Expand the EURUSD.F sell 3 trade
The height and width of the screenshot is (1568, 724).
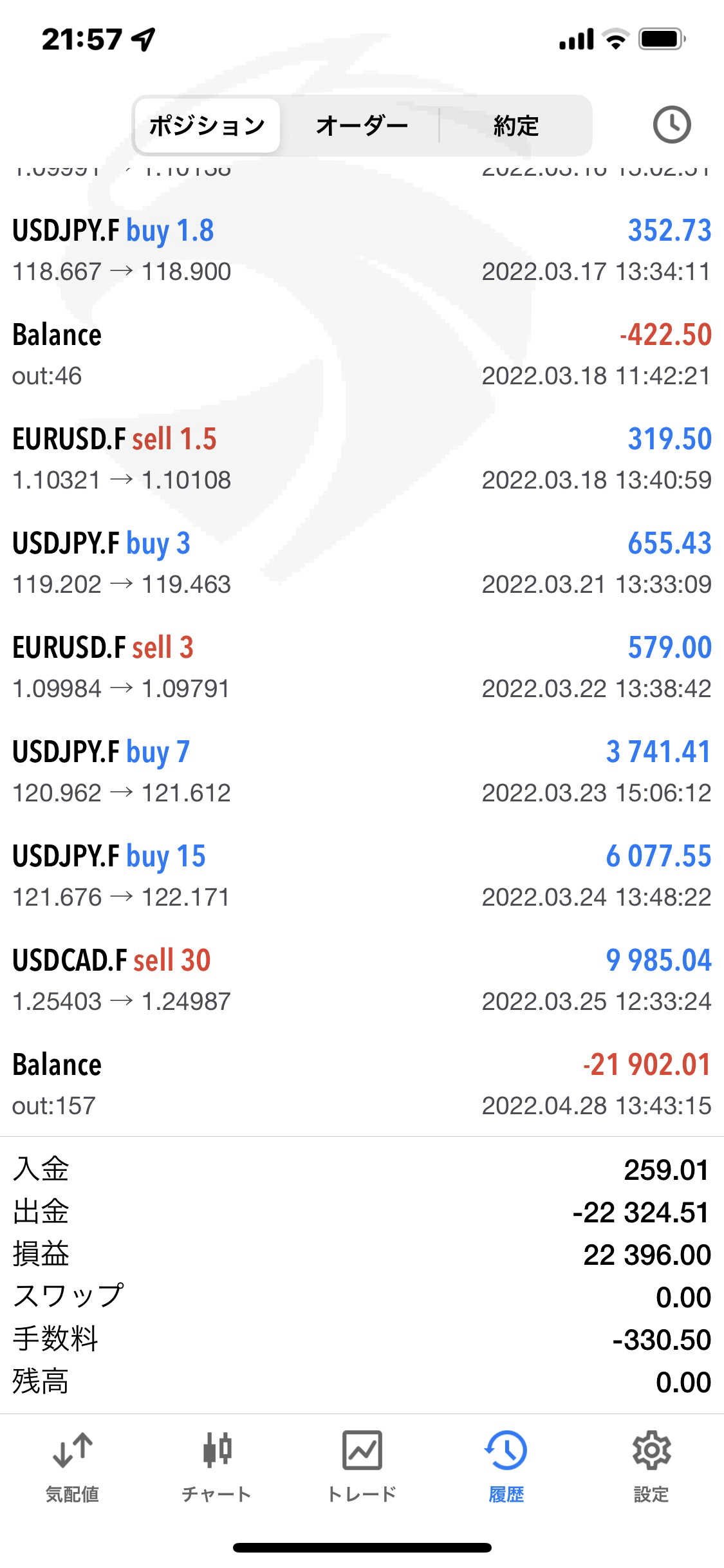[x=362, y=667]
